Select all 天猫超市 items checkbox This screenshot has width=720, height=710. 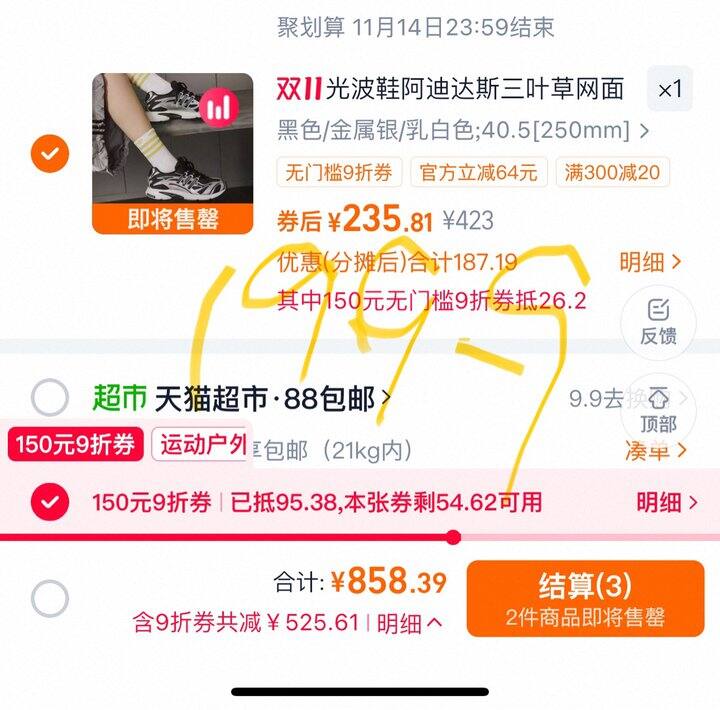click(49, 398)
